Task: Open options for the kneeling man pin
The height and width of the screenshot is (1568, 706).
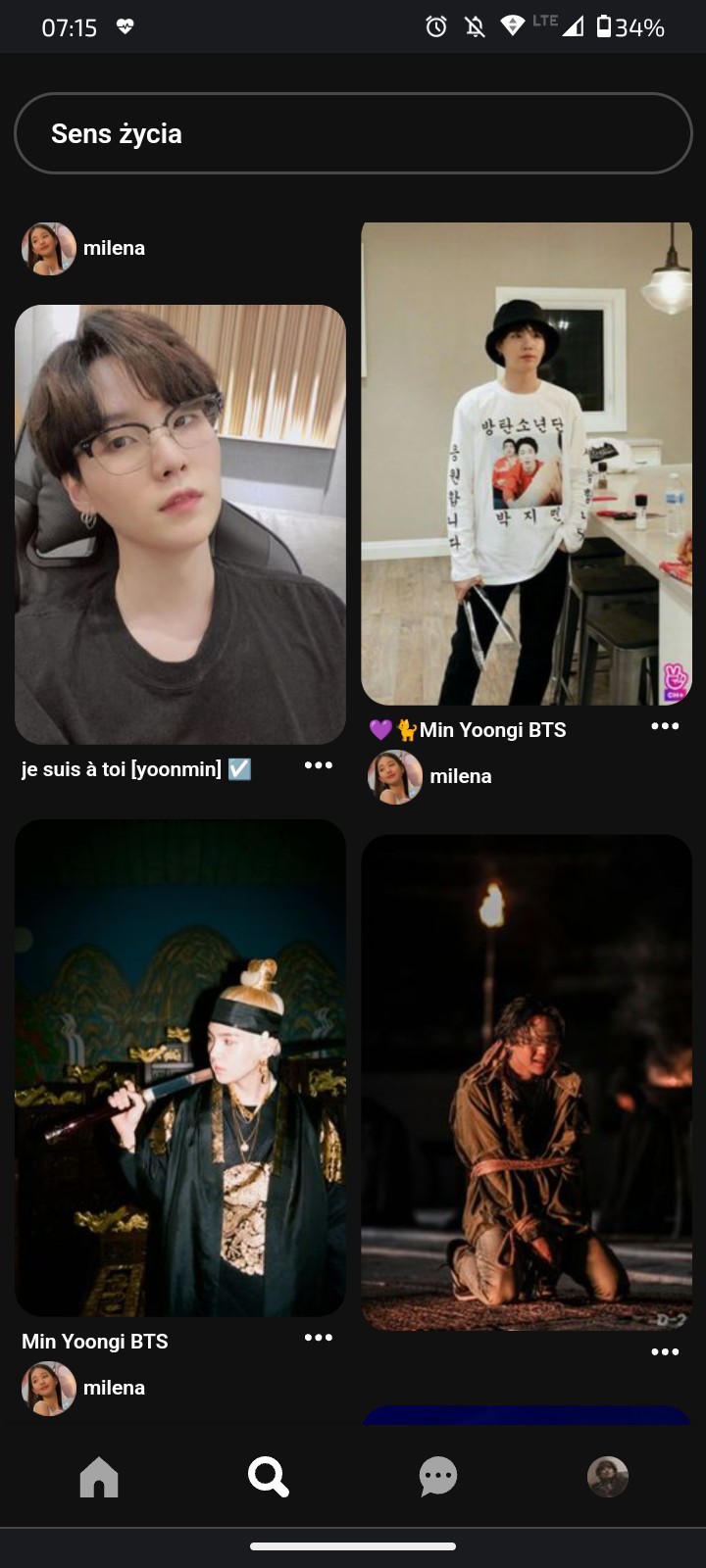Action: pyautogui.click(x=664, y=1352)
